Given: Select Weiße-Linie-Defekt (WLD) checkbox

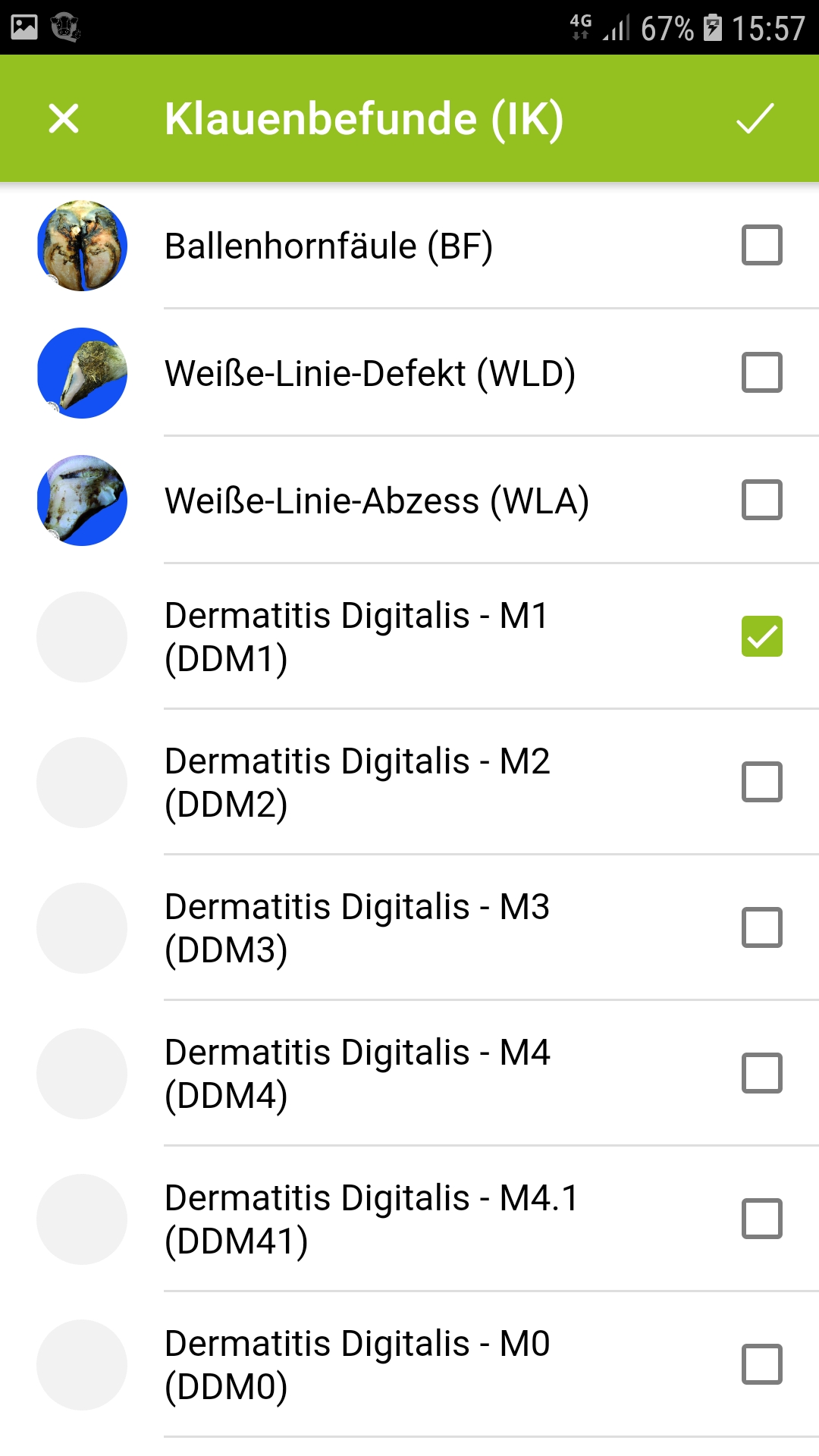Looking at the screenshot, I should point(761,372).
